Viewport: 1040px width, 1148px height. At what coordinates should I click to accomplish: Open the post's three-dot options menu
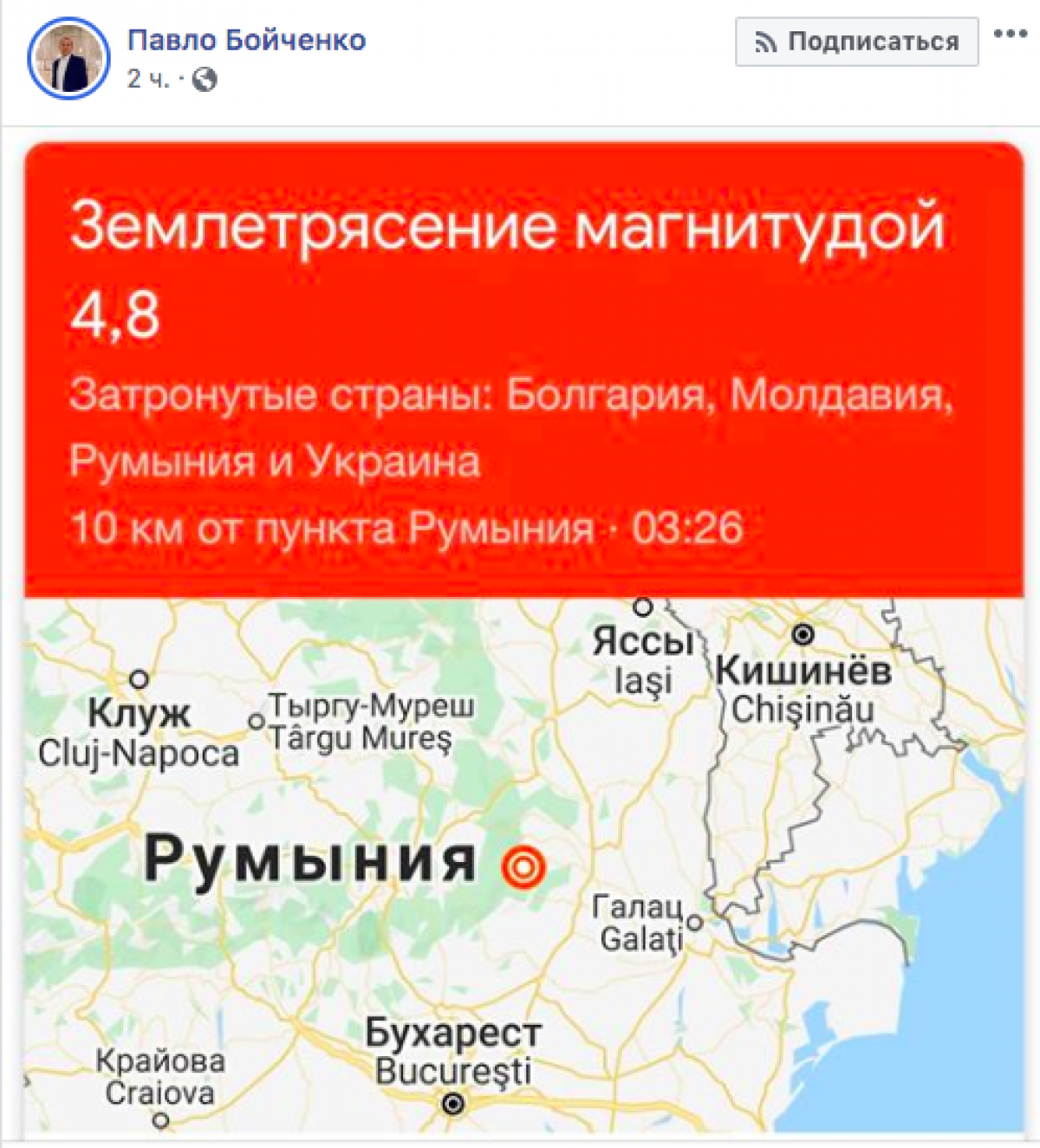1010,35
